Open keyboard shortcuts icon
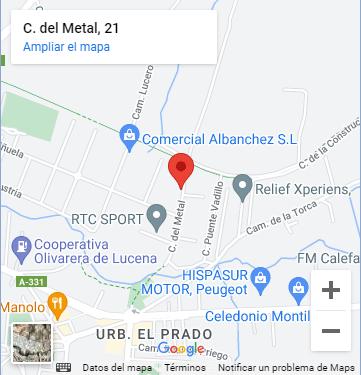 coord(63,368)
